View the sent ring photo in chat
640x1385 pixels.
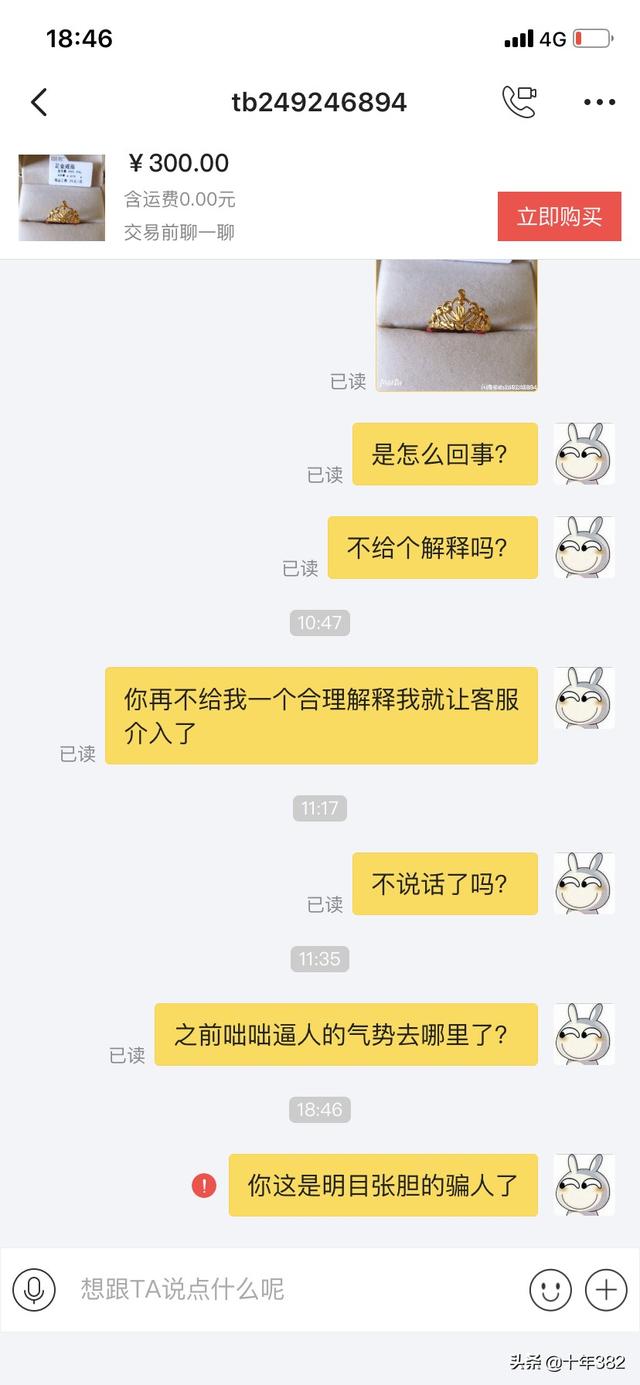pyautogui.click(x=456, y=325)
